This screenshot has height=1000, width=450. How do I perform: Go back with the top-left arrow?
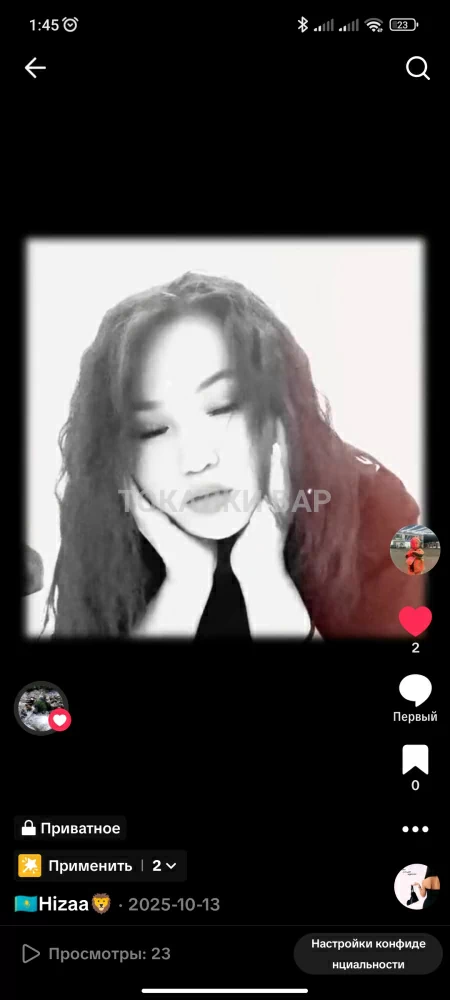(x=35, y=68)
